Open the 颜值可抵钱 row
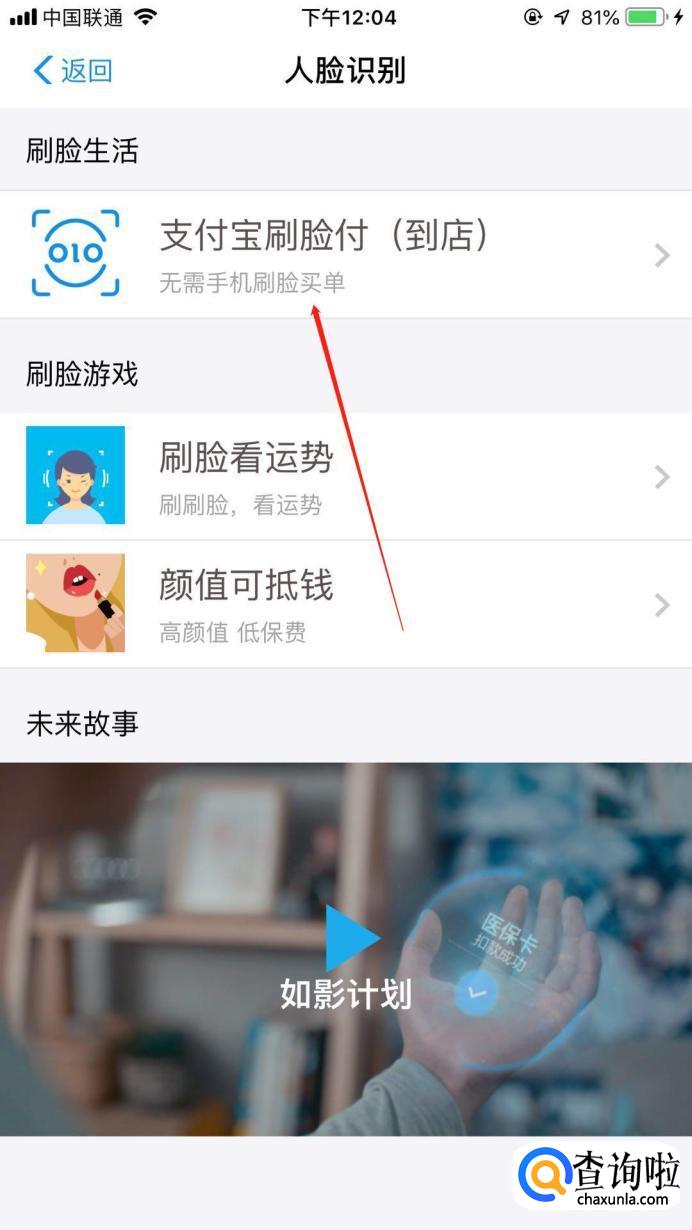The height and width of the screenshot is (1230, 692). (345, 604)
